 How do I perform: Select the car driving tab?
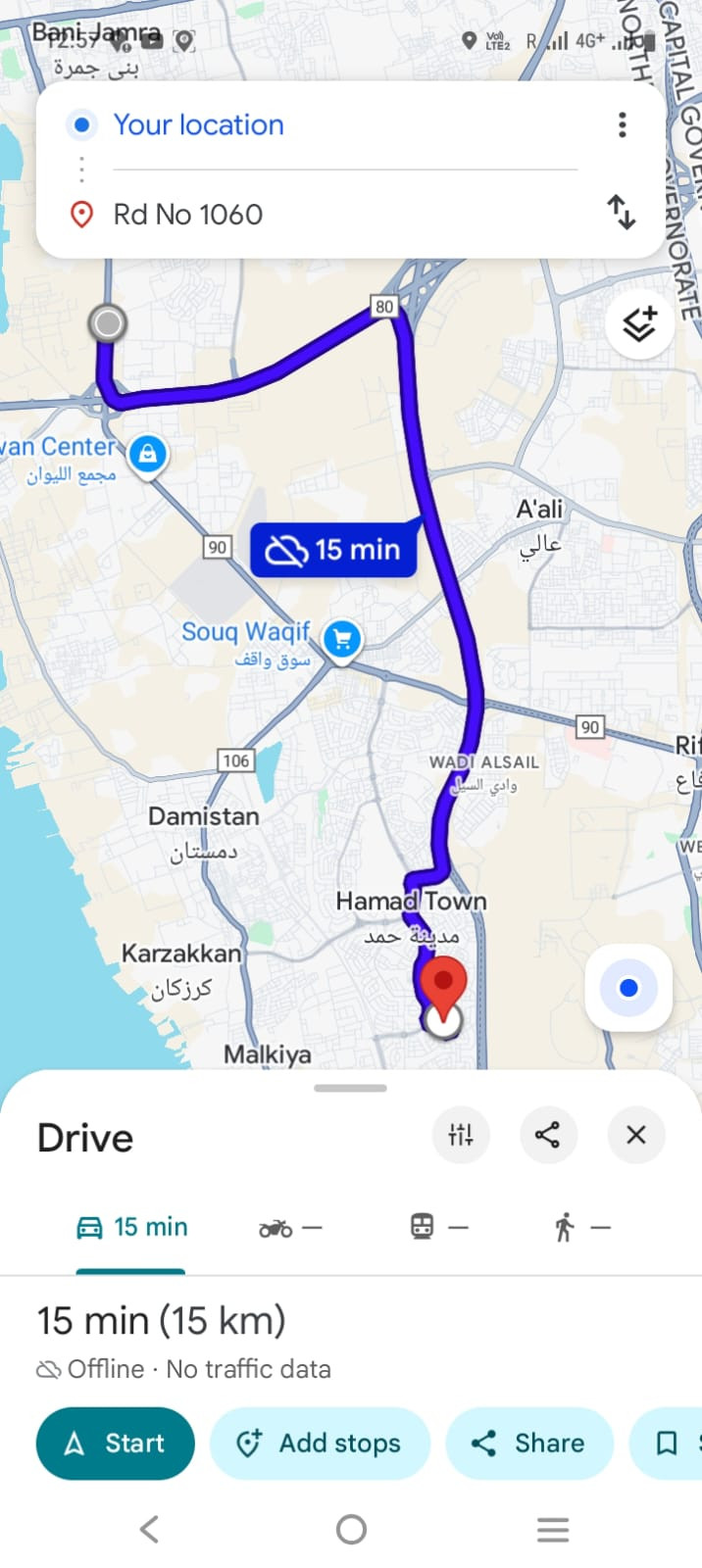[x=131, y=1227]
